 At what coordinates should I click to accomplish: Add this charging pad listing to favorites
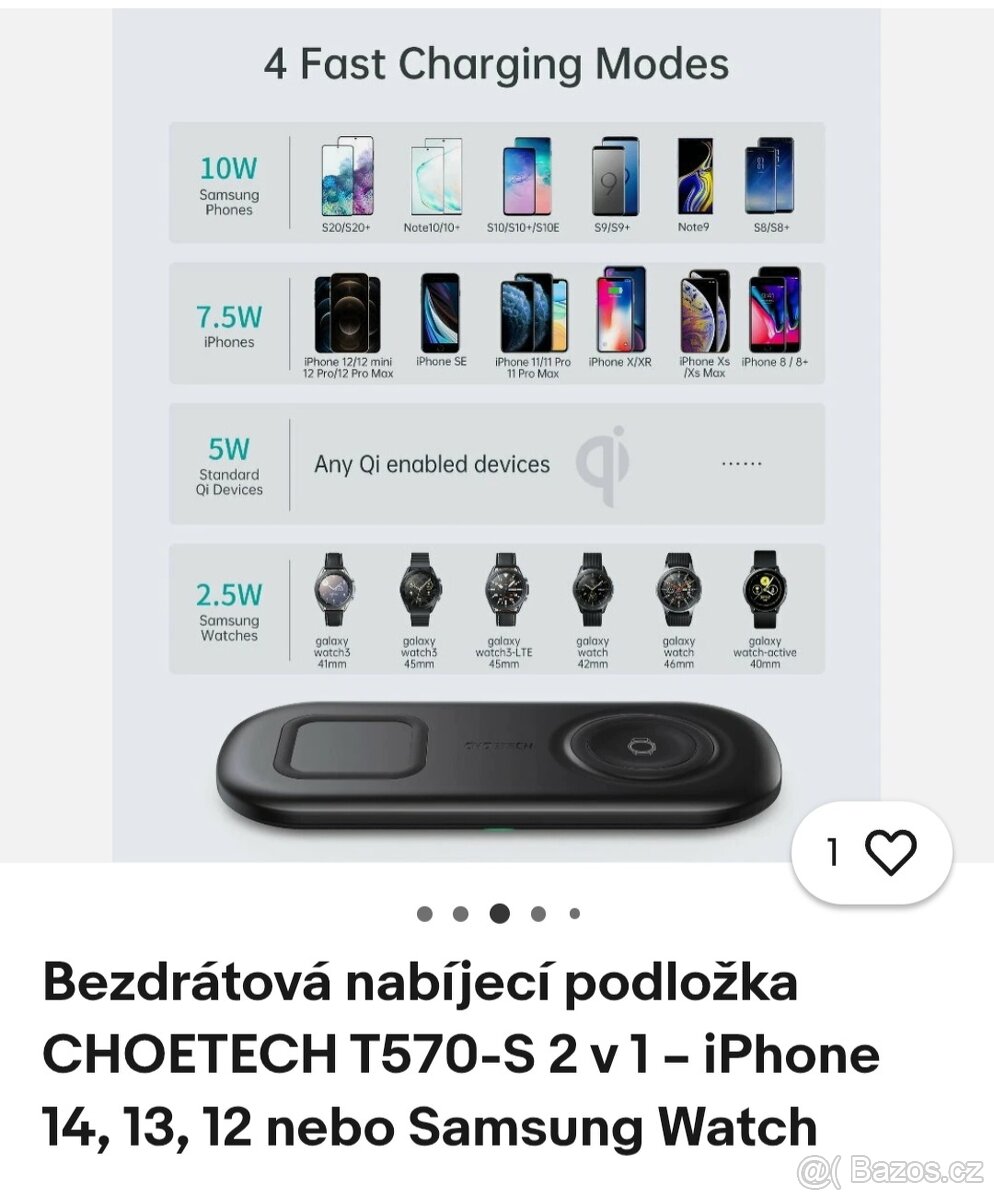coord(889,853)
